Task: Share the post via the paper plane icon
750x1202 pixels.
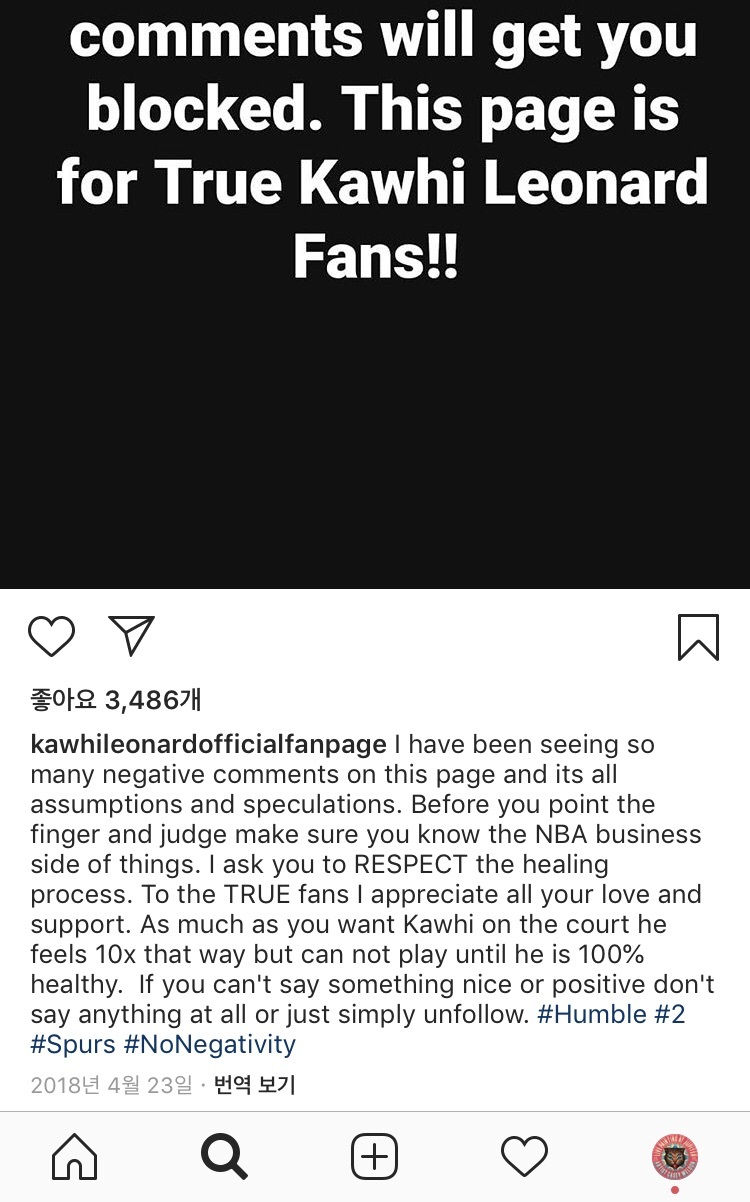Action: tap(131, 636)
